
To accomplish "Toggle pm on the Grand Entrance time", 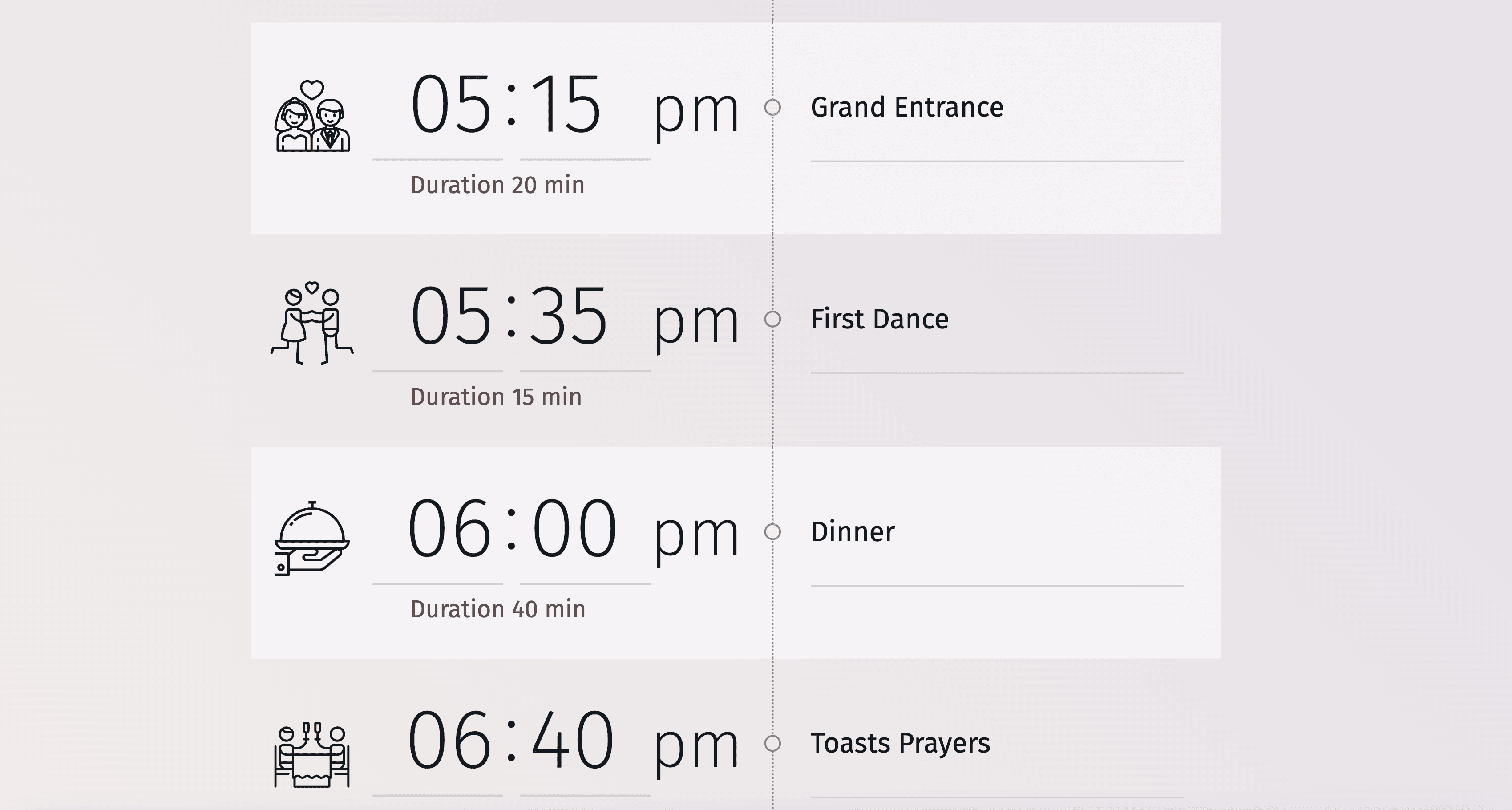I will [696, 110].
